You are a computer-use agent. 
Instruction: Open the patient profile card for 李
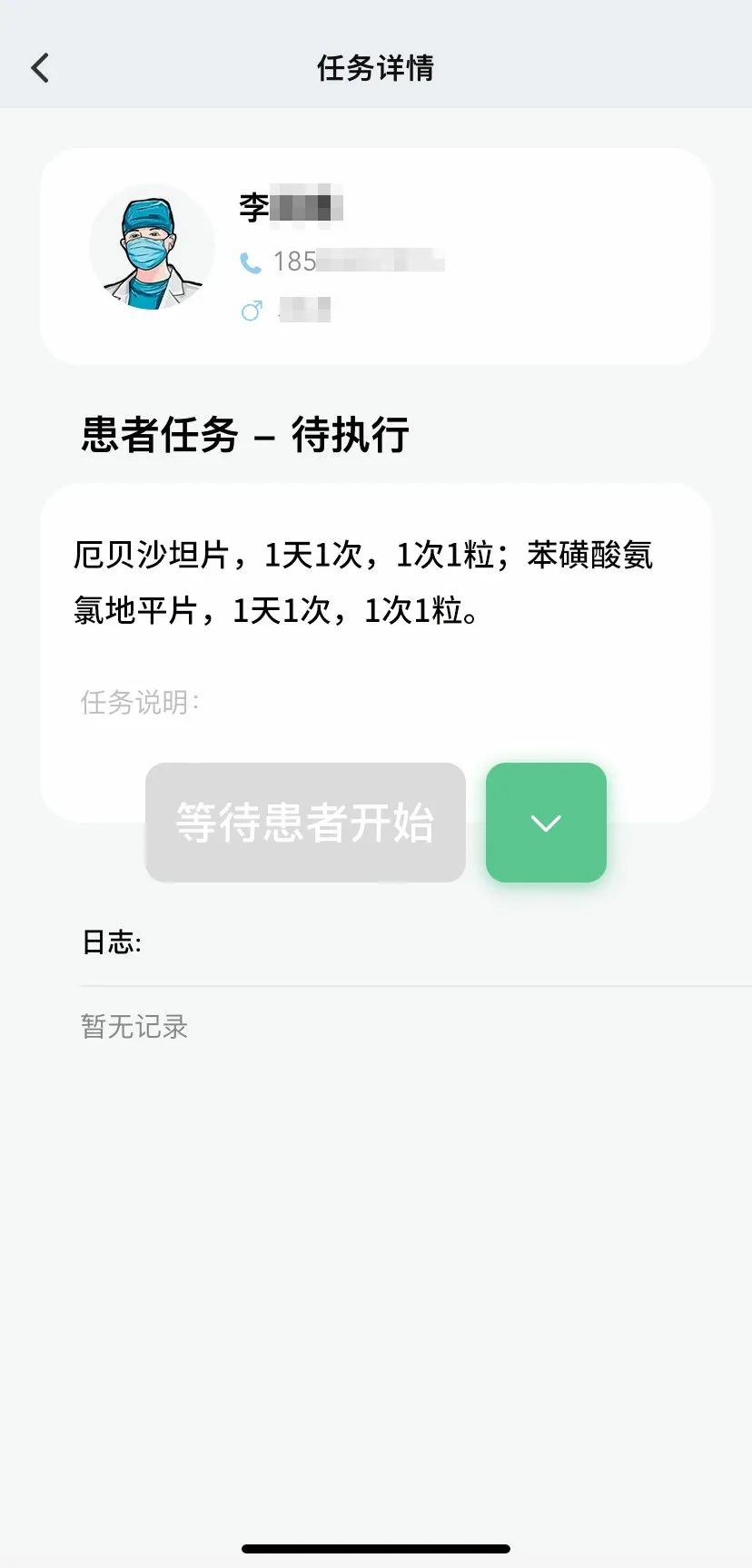(375, 256)
